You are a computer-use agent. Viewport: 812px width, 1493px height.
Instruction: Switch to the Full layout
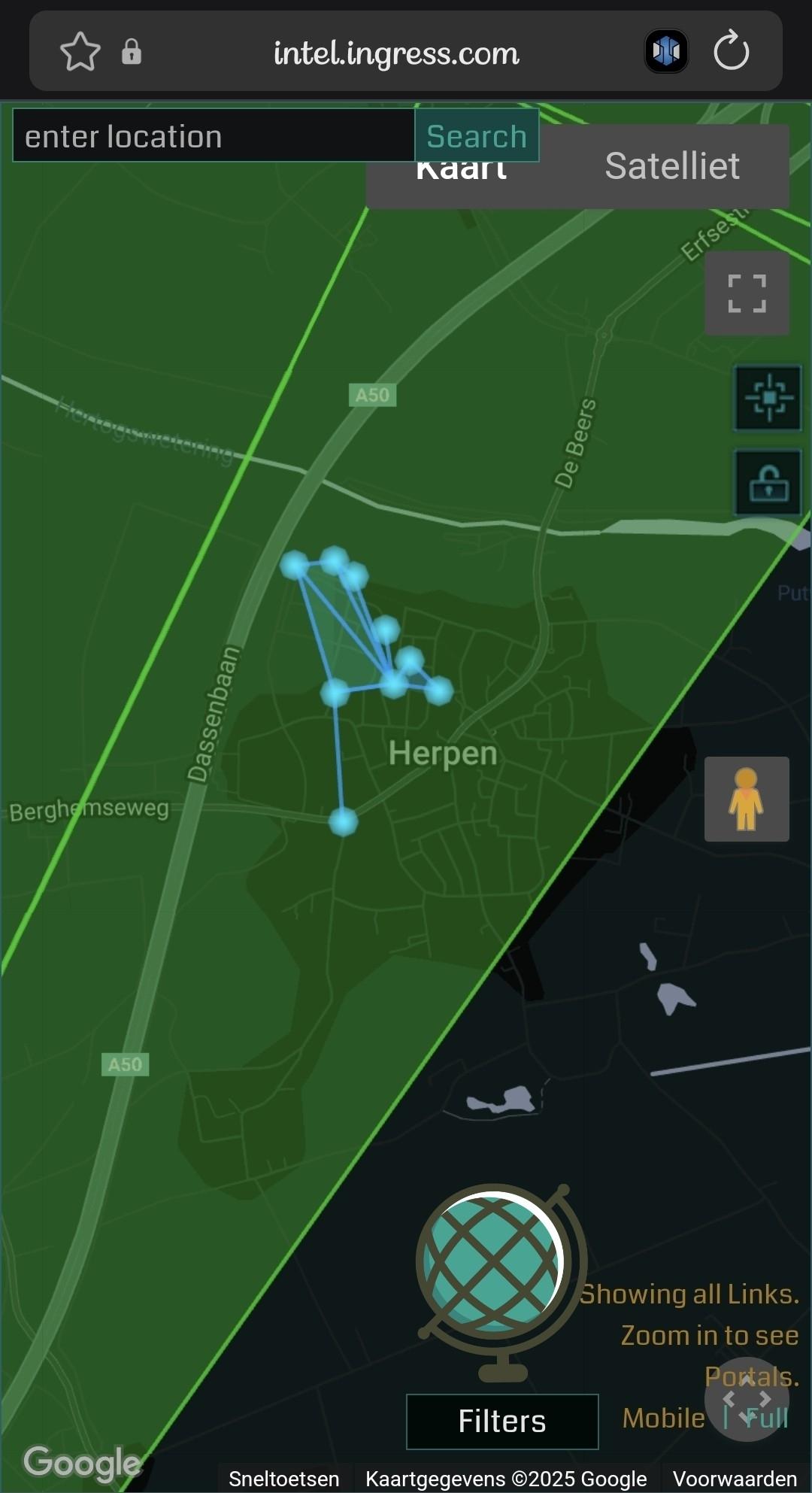click(768, 1418)
